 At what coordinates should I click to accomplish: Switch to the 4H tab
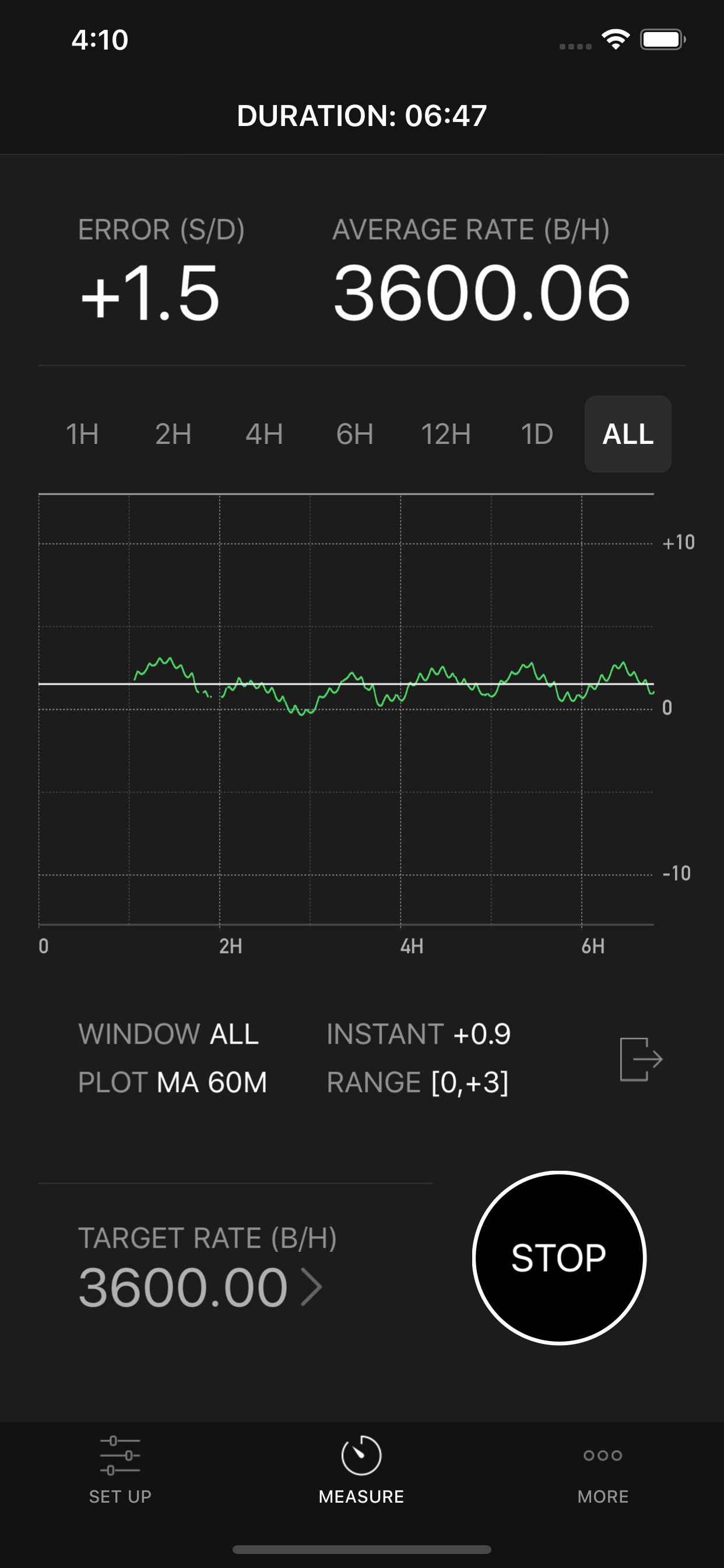coord(263,434)
